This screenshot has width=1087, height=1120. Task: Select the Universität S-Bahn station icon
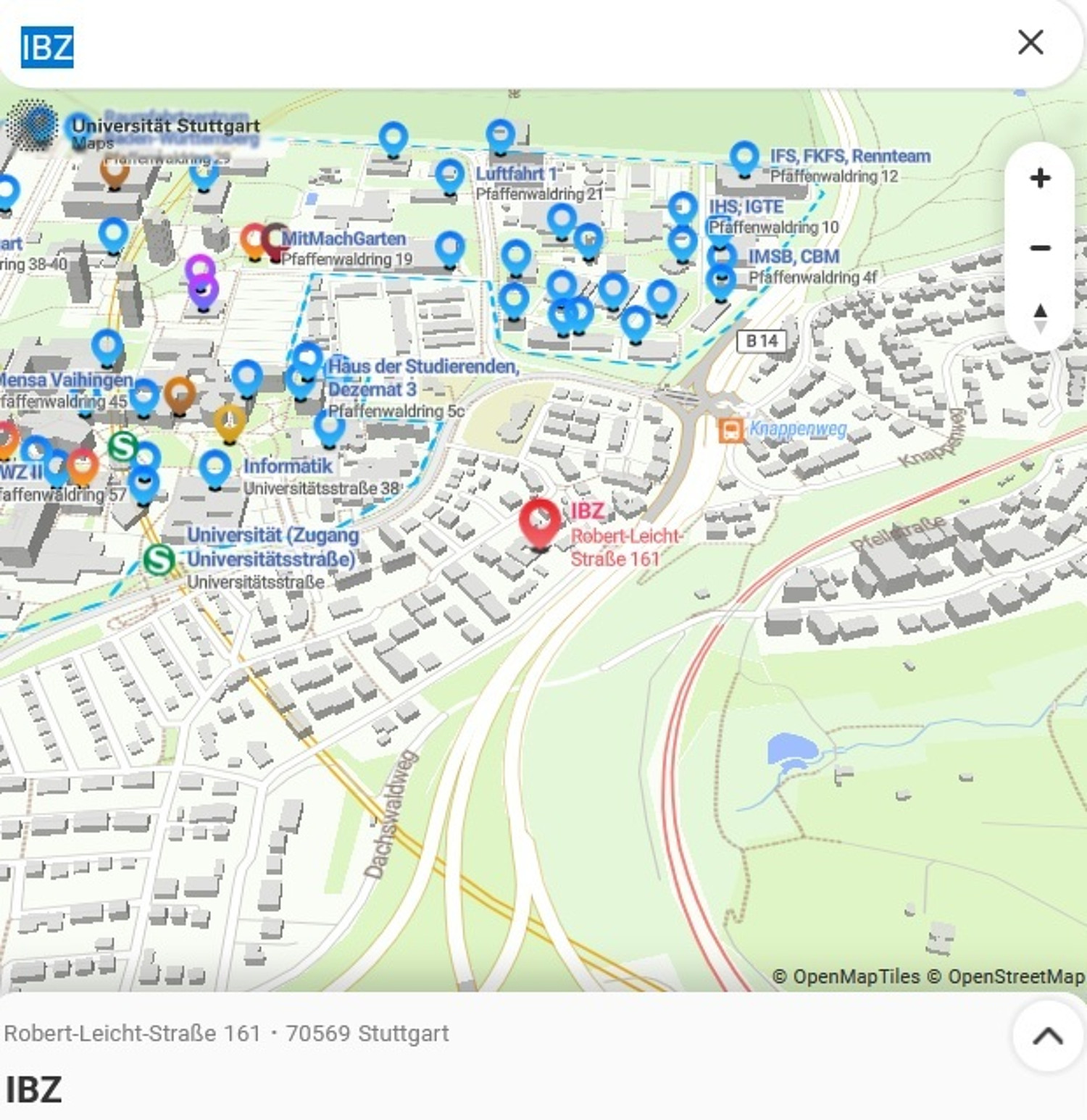(x=159, y=559)
